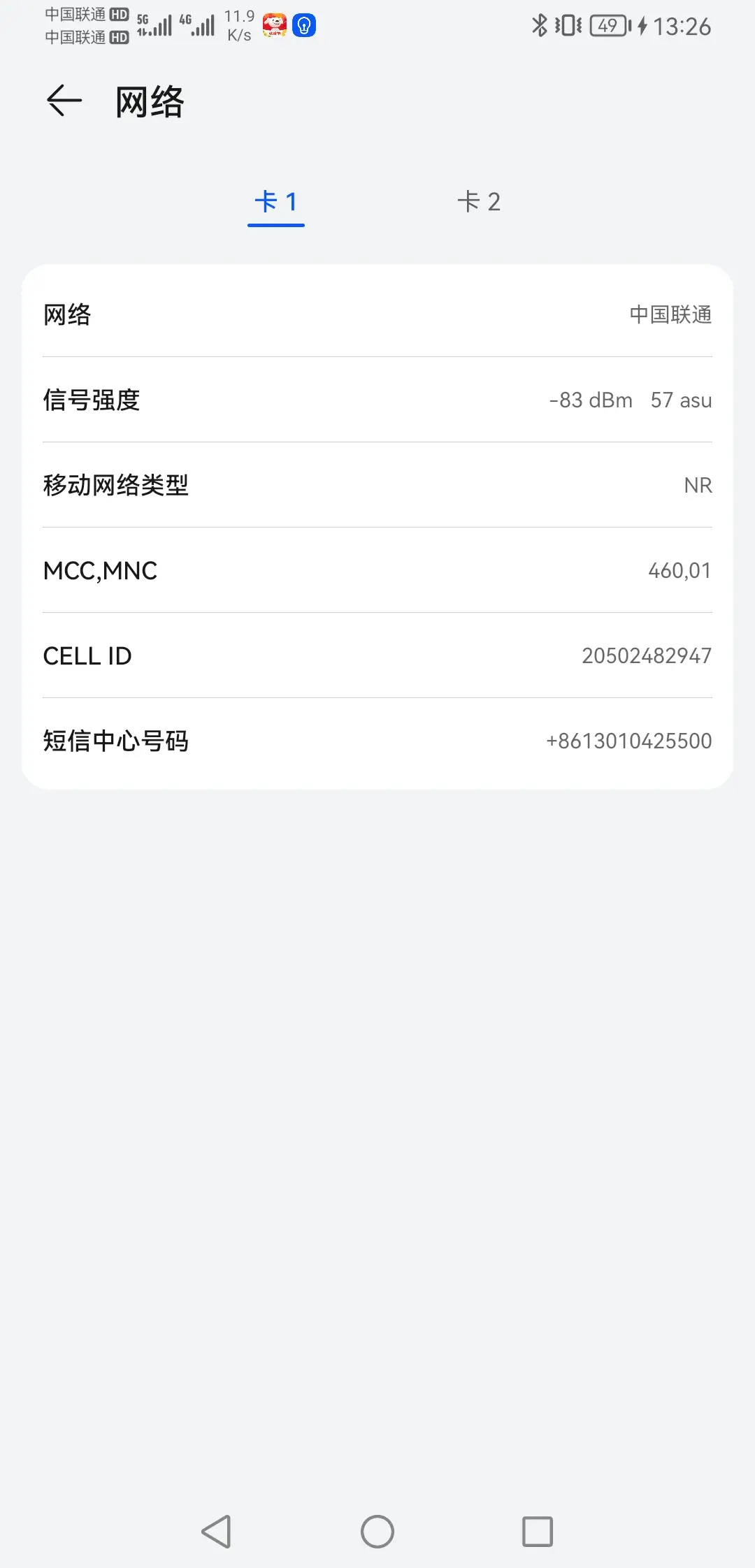Tap the vibrate mode icon in status bar

pyautogui.click(x=568, y=25)
